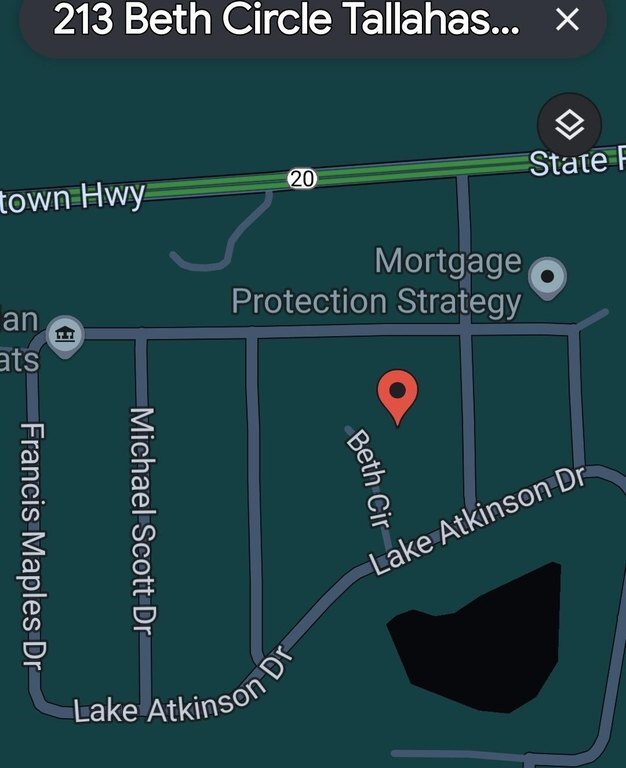Screen dimensions: 626x768
Task: Clear the 213 Beth Circle search
Action: click(x=567, y=19)
